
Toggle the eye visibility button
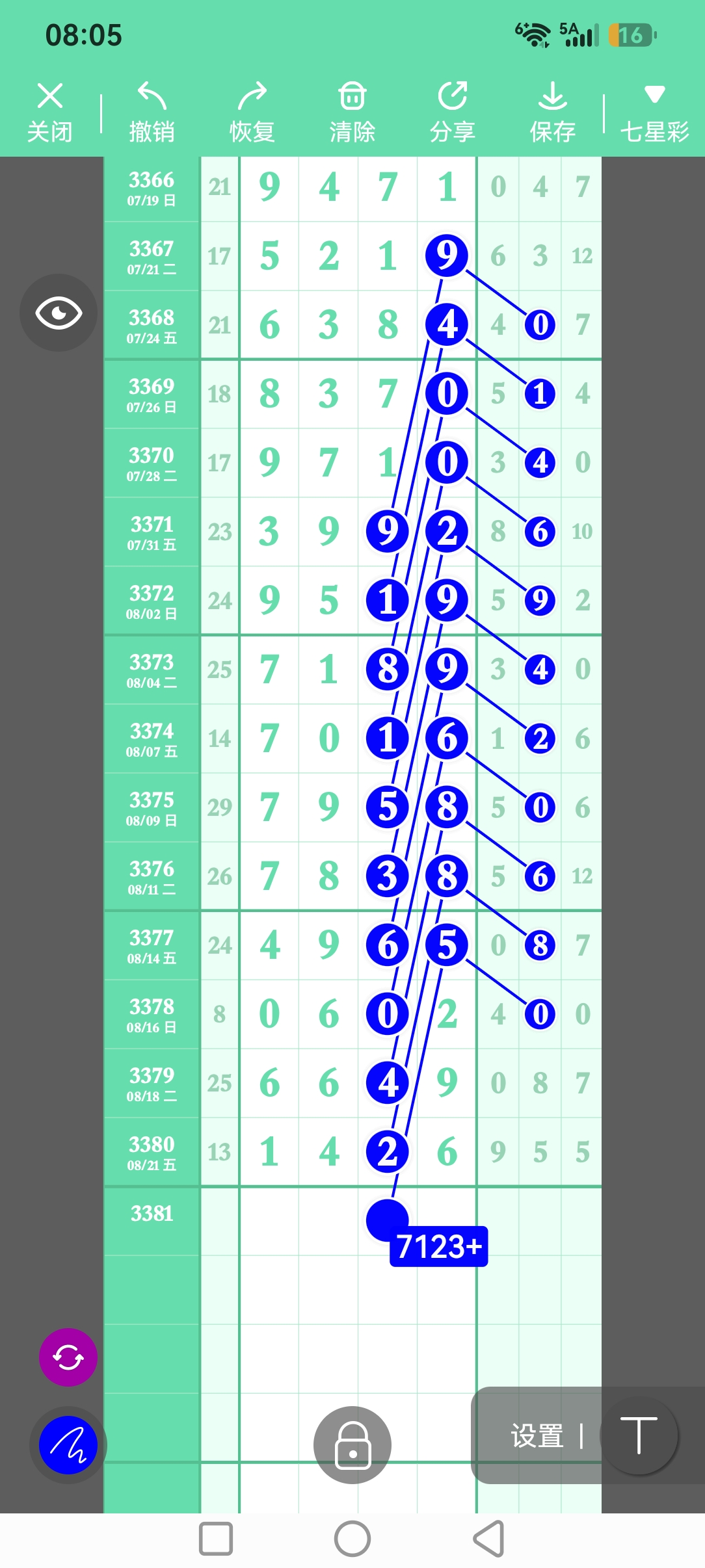point(59,313)
